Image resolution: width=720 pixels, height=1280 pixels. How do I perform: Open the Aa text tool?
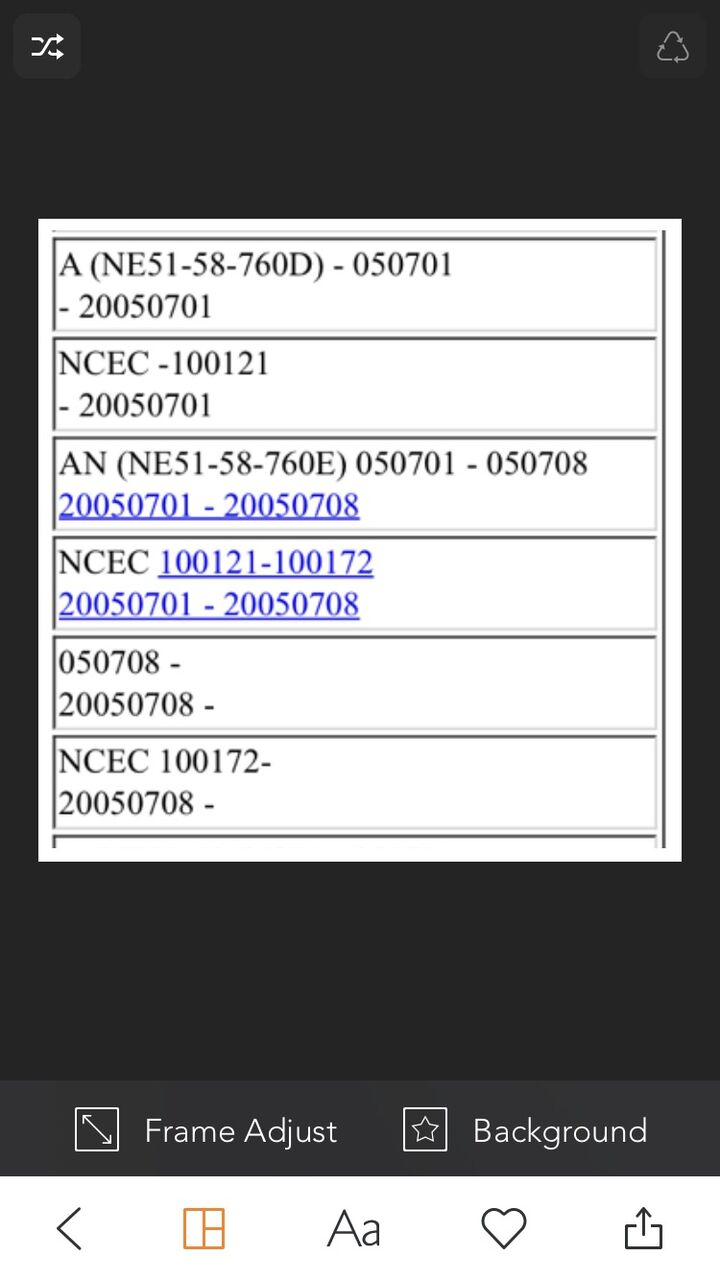tap(354, 1228)
